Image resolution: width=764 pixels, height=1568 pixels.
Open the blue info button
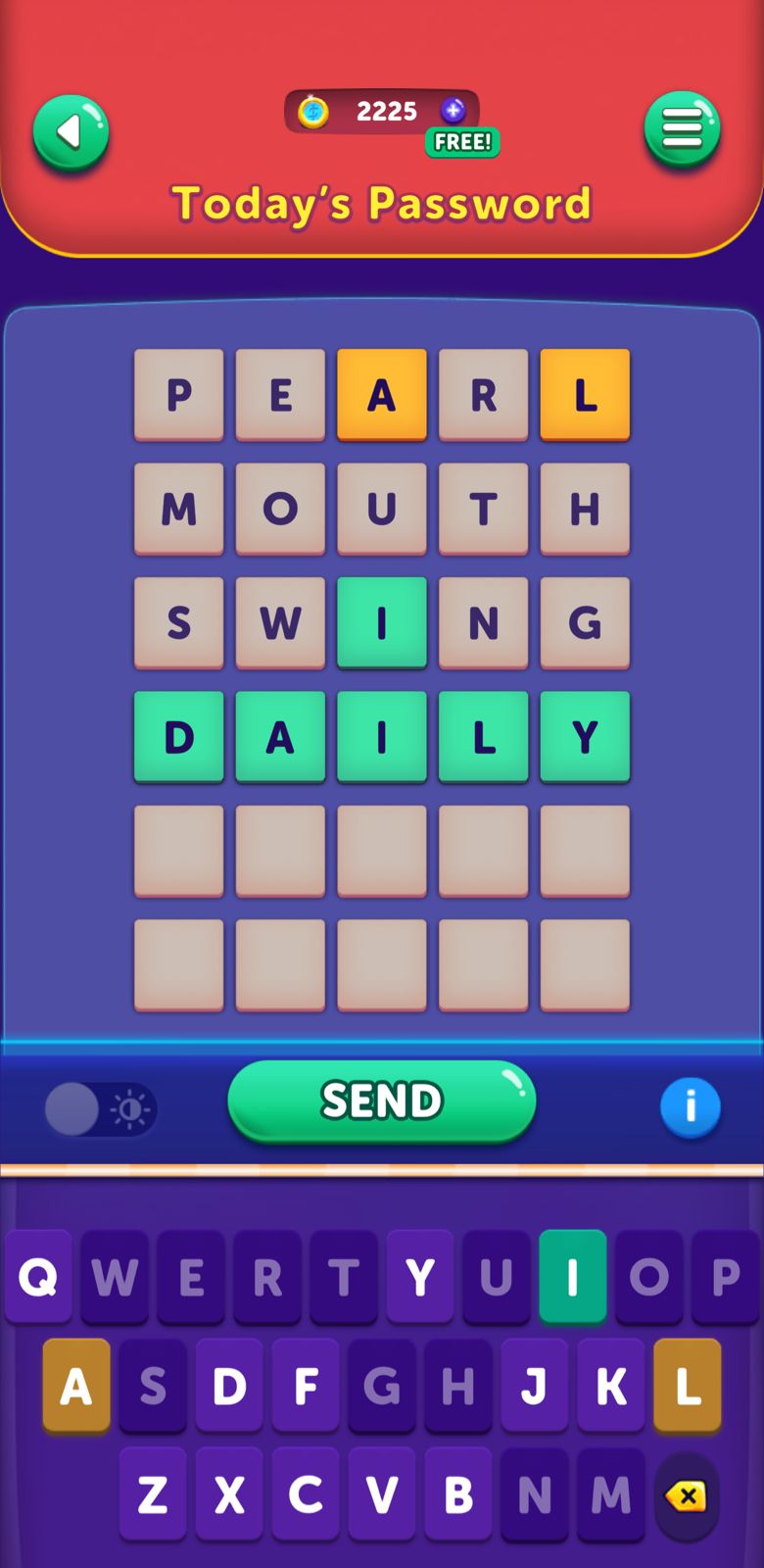coord(690,1107)
